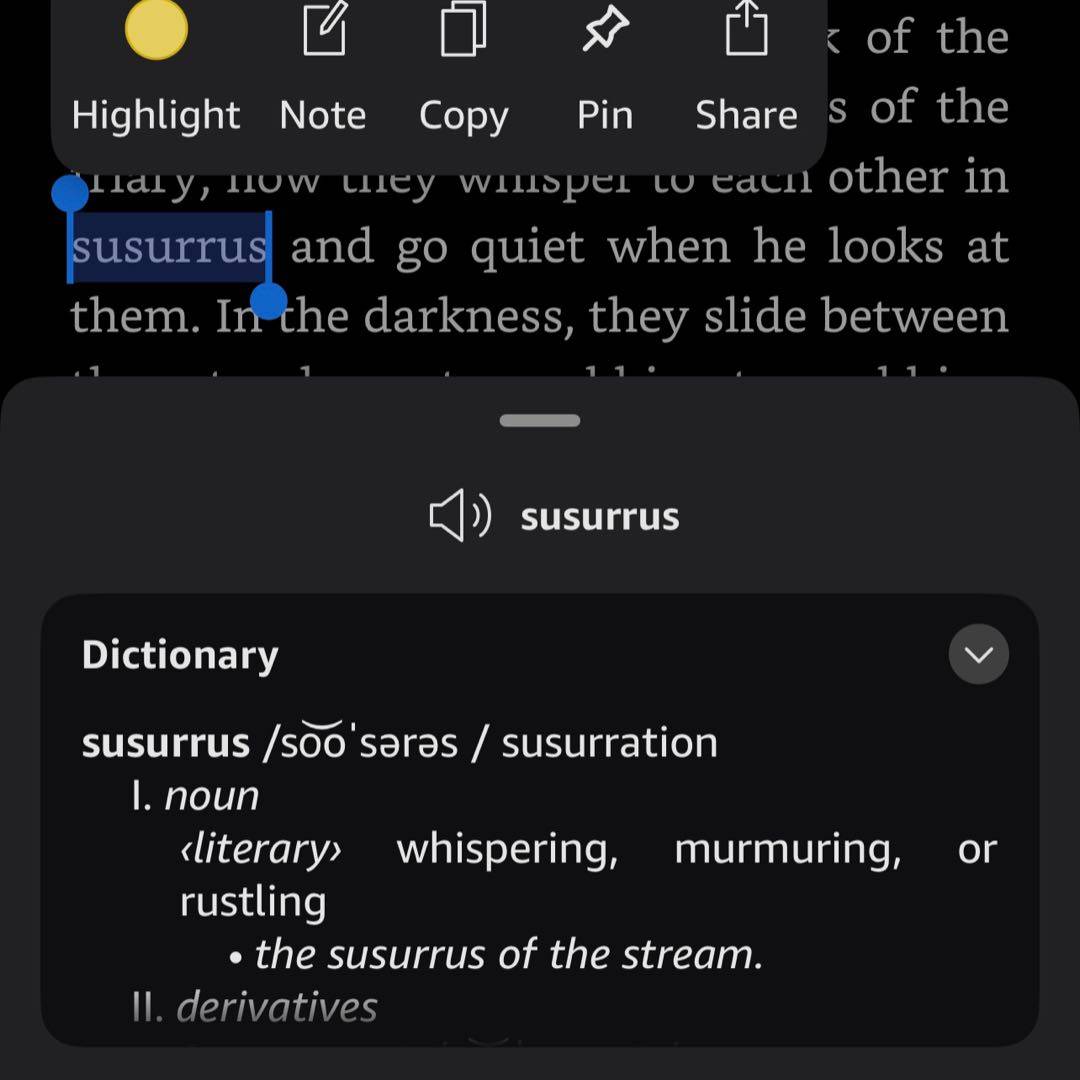Play the pronunciation of susurrus
The width and height of the screenshot is (1080, 1080).
[x=460, y=516]
